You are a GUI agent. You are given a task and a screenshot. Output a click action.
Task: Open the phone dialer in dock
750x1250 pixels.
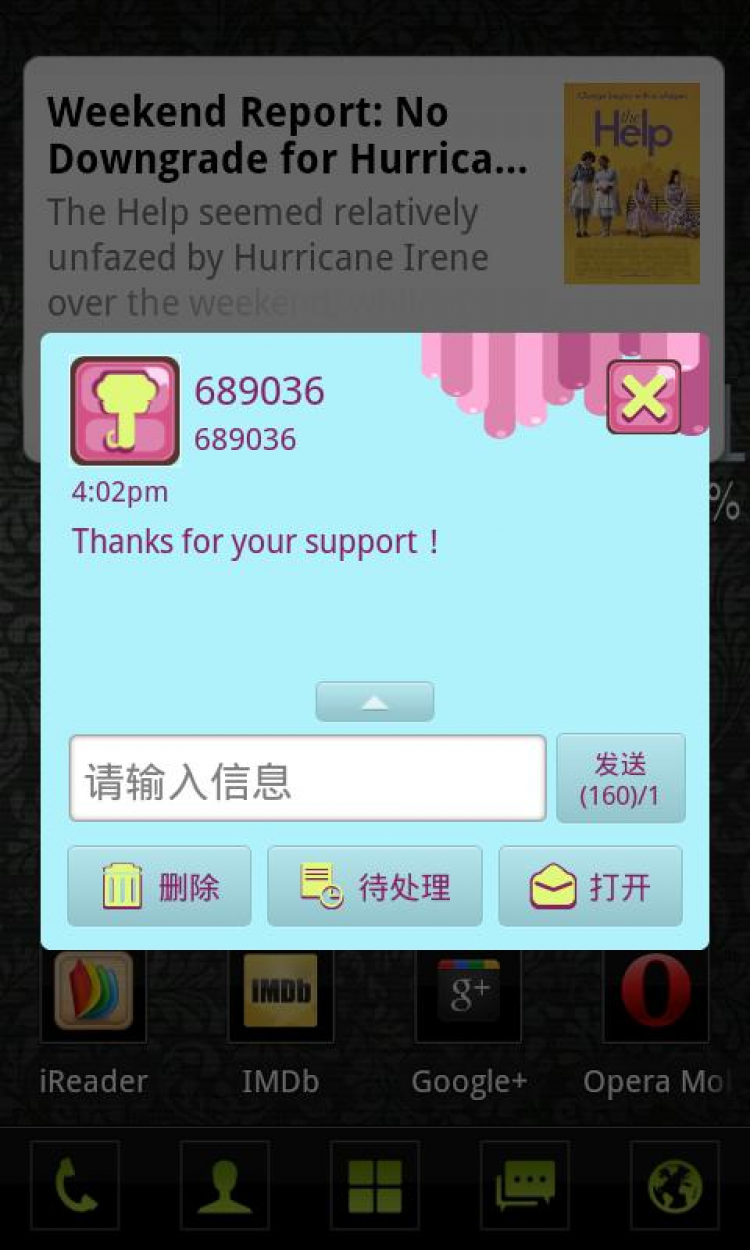(75, 1186)
